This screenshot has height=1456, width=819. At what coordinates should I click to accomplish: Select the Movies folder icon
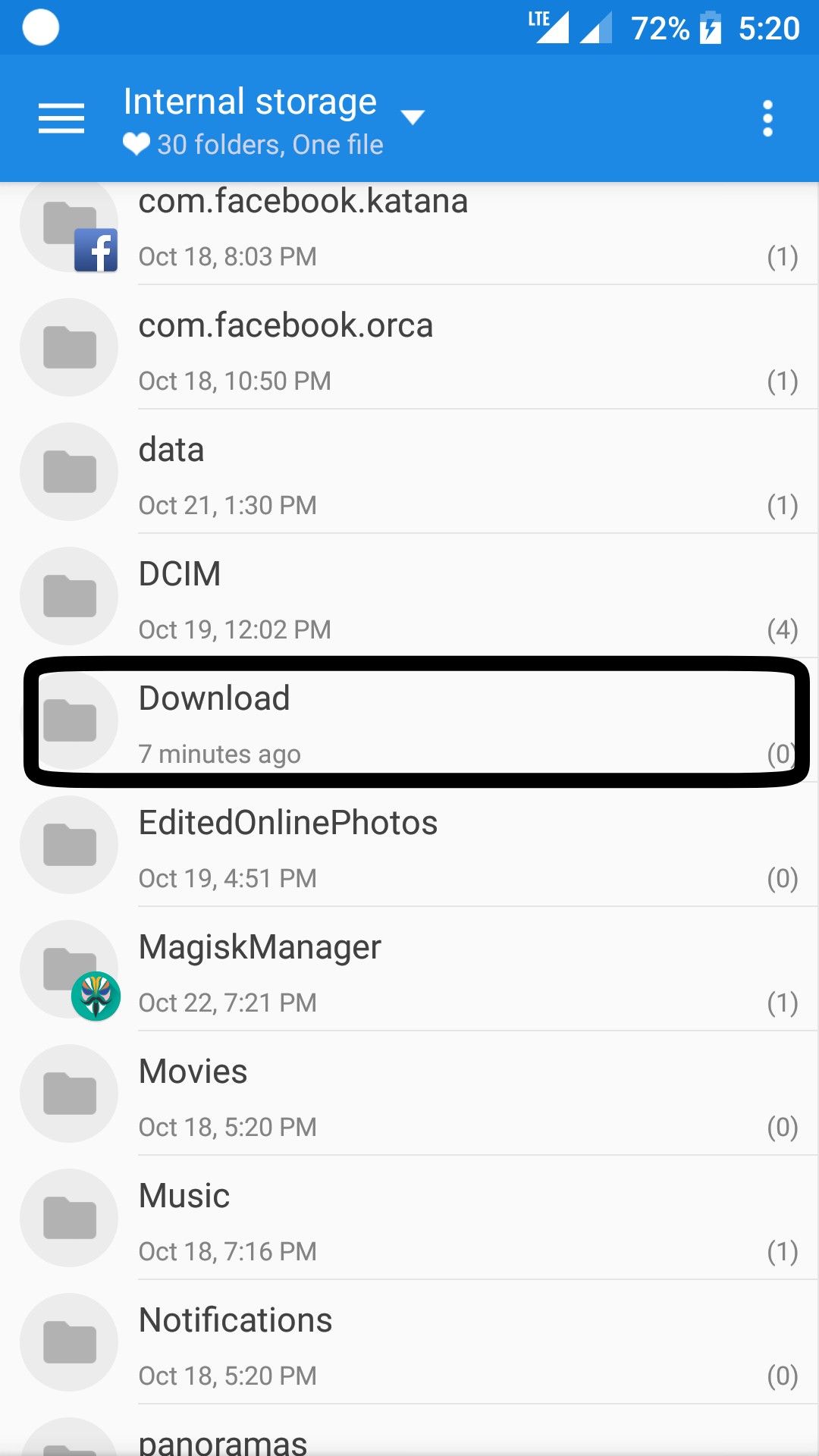pyautogui.click(x=68, y=1094)
